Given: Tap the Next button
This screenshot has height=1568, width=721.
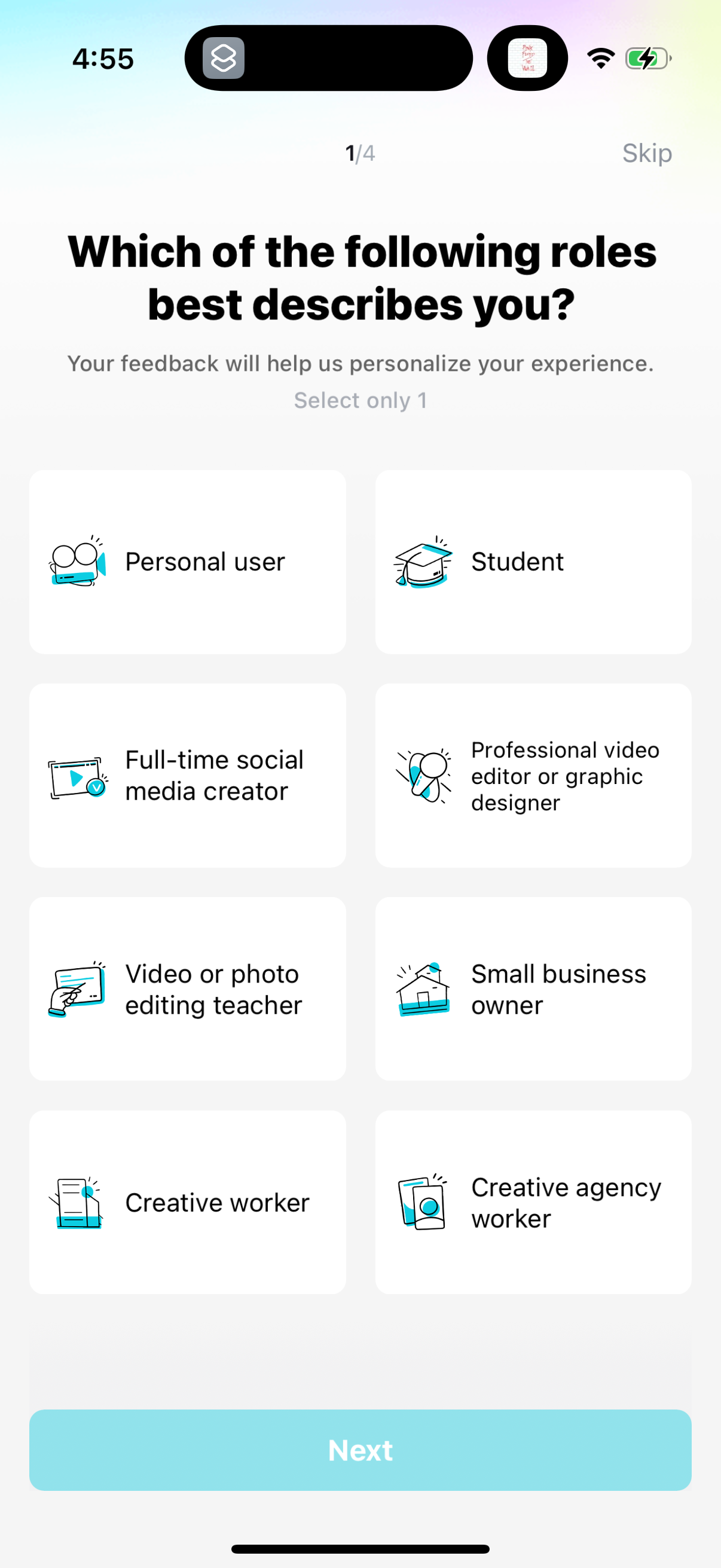Looking at the screenshot, I should click(x=360, y=1450).
